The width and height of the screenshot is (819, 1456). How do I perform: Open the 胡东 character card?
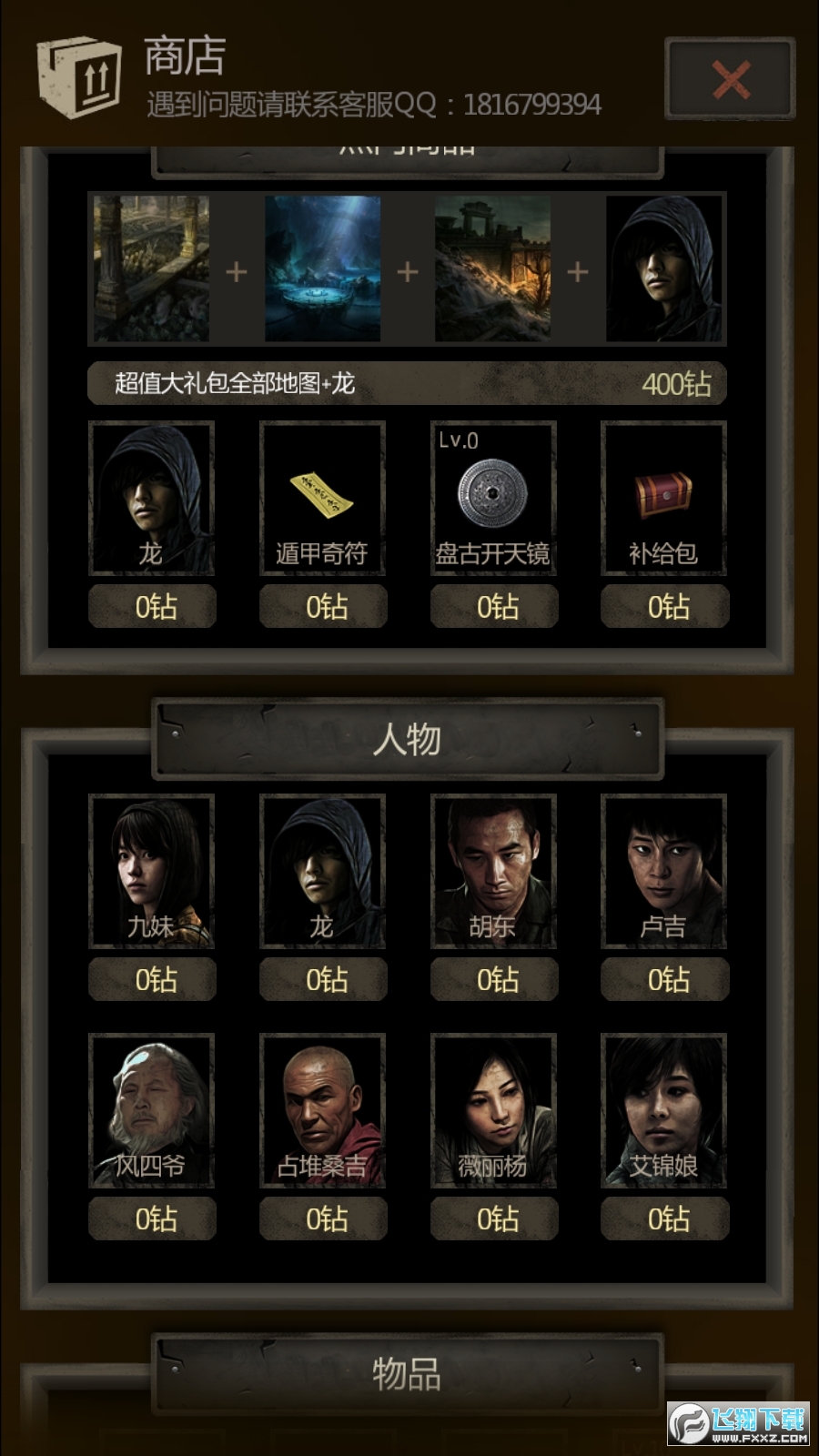tap(493, 871)
